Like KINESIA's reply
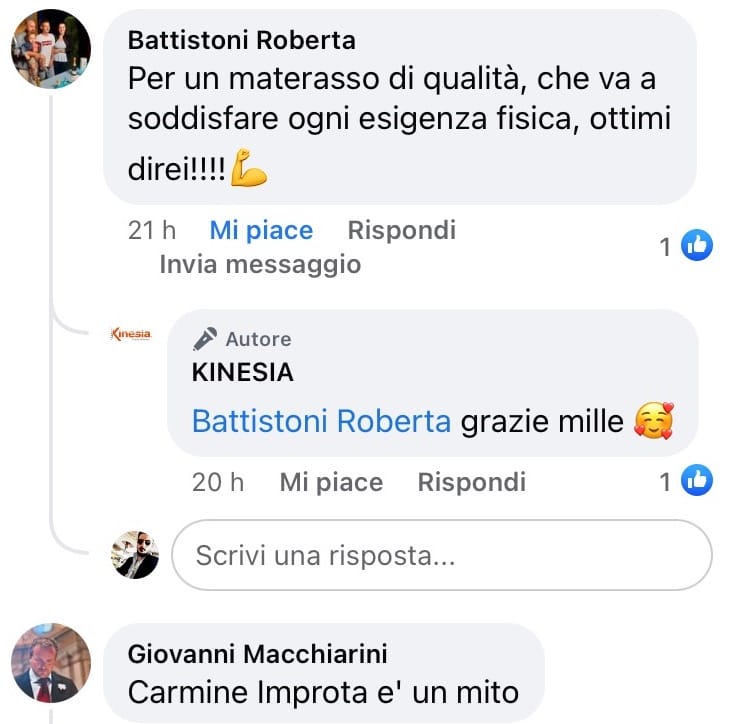Viewport: 729px width, 724px height. (x=331, y=483)
